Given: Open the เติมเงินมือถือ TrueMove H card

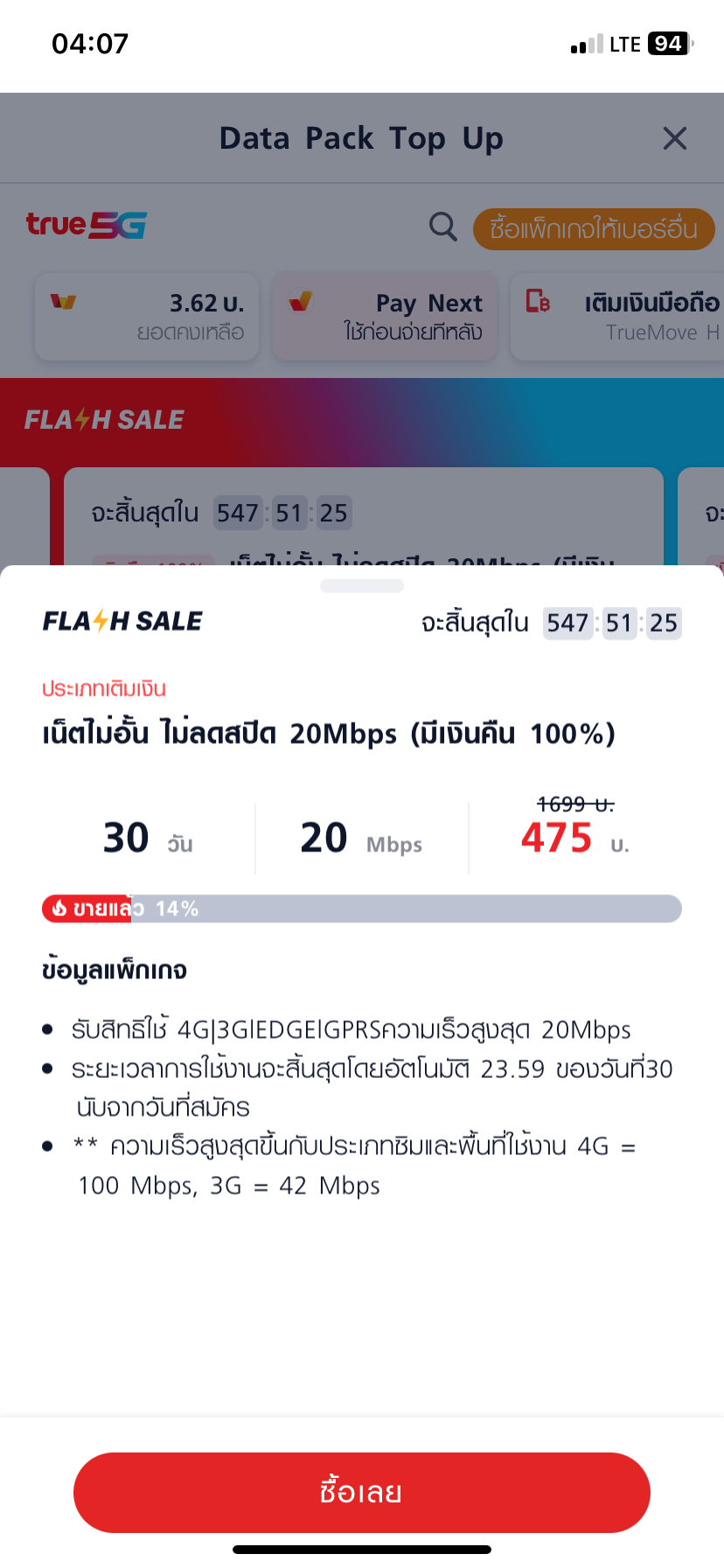Looking at the screenshot, I should tap(617, 317).
